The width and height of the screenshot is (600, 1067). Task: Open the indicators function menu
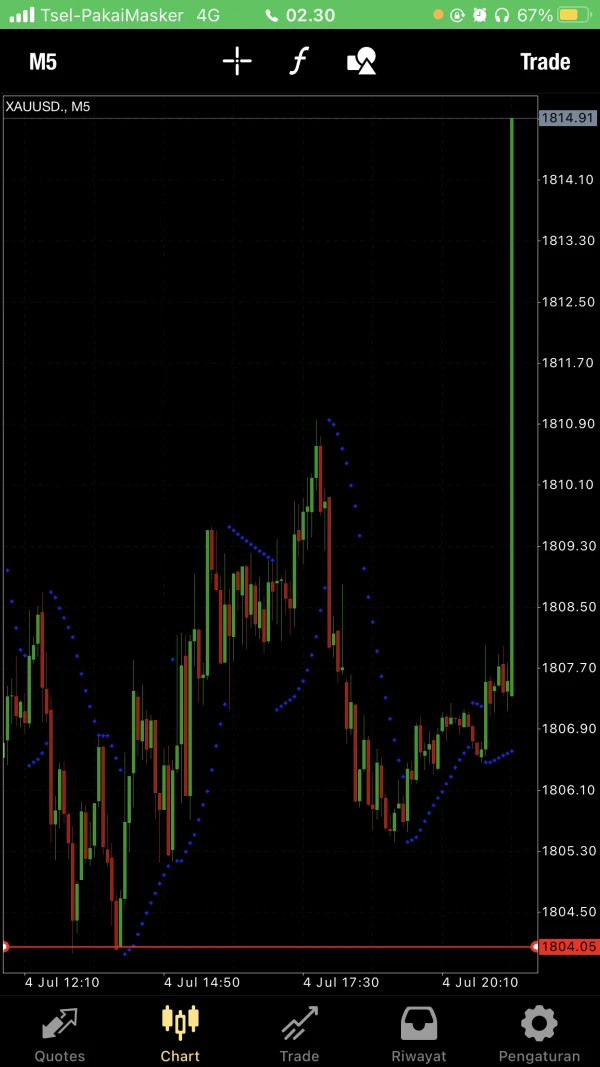point(298,62)
